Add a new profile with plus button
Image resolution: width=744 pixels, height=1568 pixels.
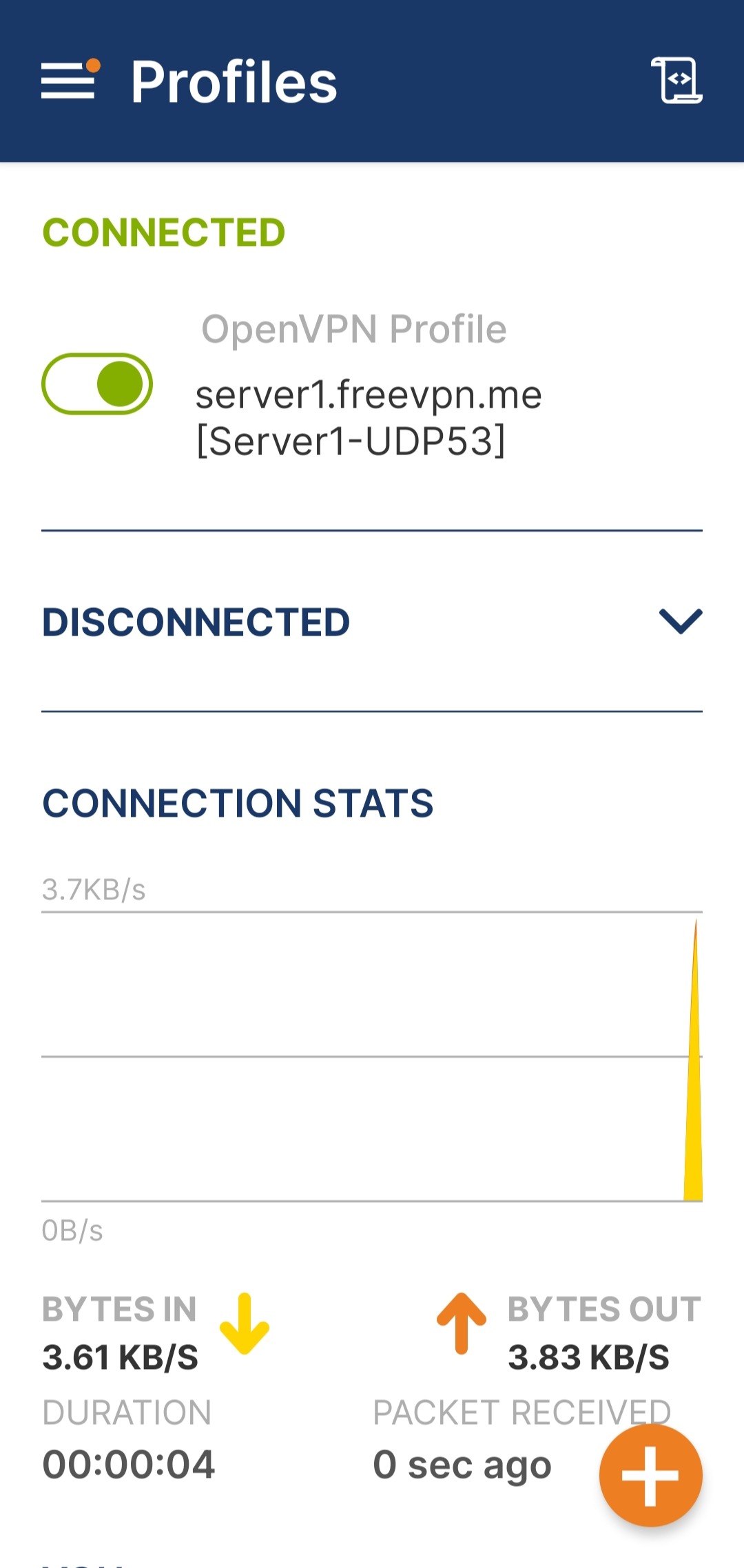(x=650, y=1475)
